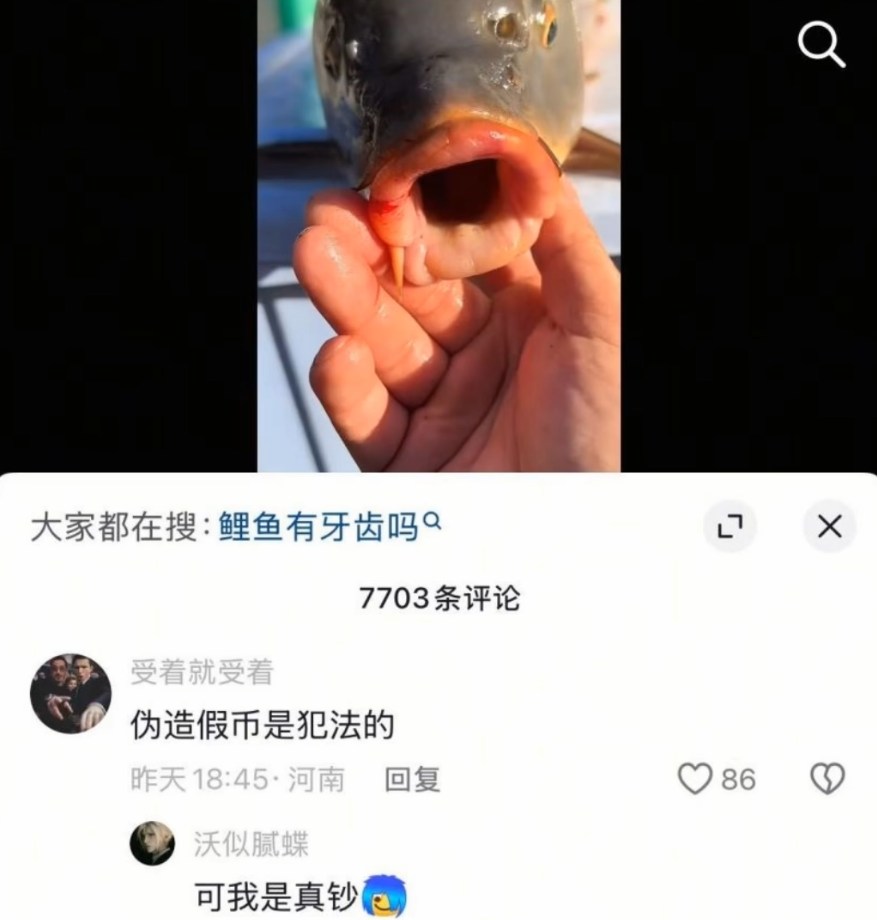Open the search magnifier icon
Viewport: 877px width, 920px height.
click(x=821, y=45)
